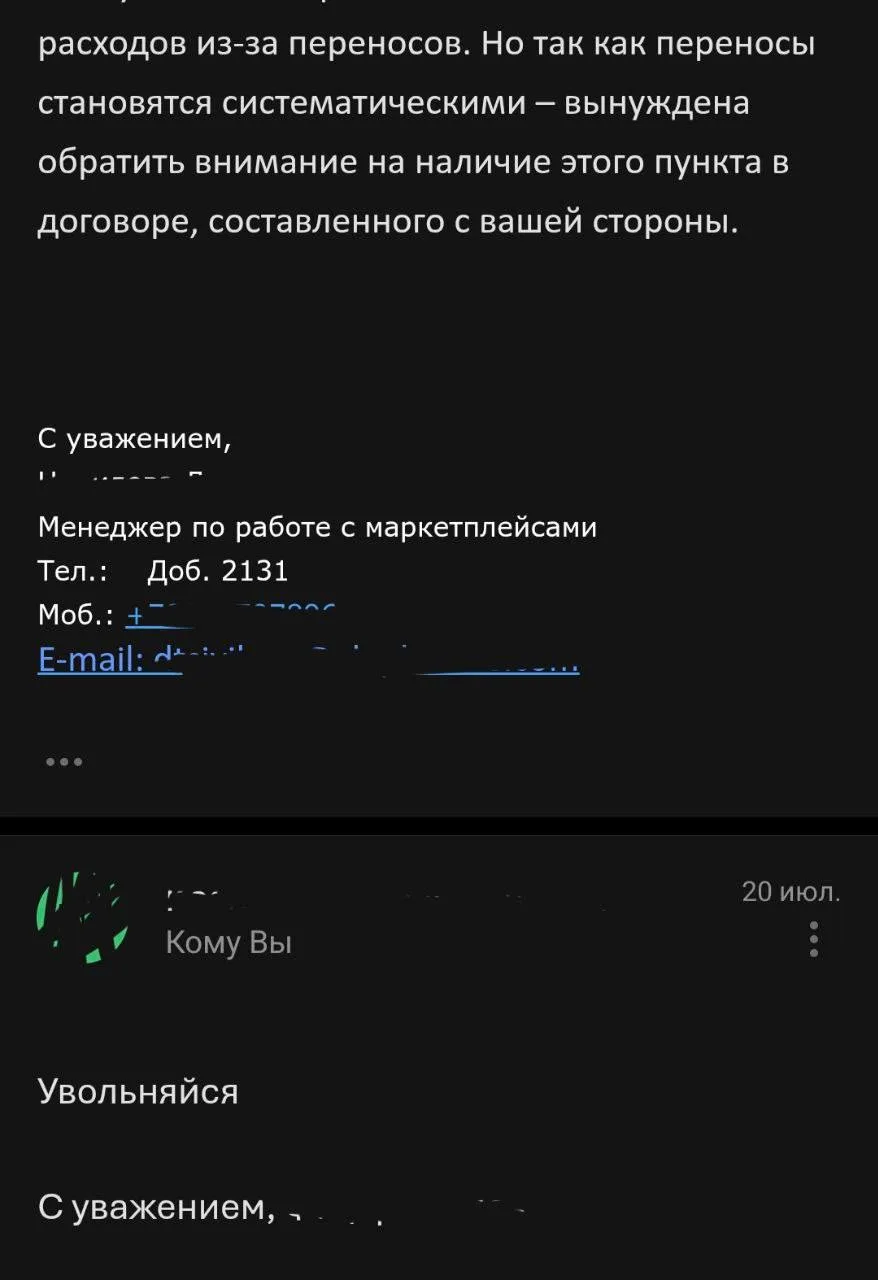The image size is (878, 1280).
Task: Expand the quoted text ellipsis
Action: tap(64, 762)
